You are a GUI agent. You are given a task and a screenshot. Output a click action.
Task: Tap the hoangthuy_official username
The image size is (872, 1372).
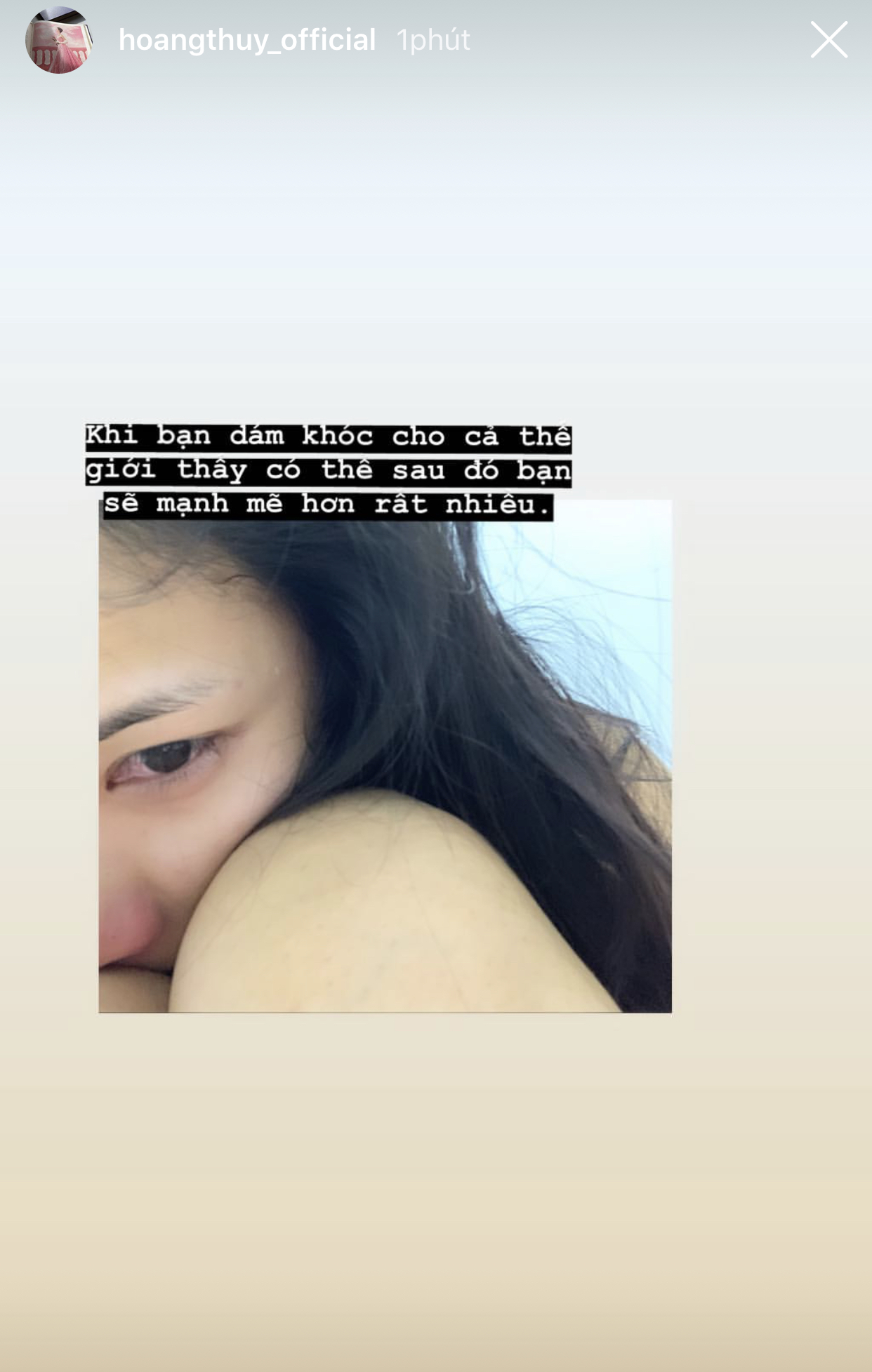click(247, 40)
